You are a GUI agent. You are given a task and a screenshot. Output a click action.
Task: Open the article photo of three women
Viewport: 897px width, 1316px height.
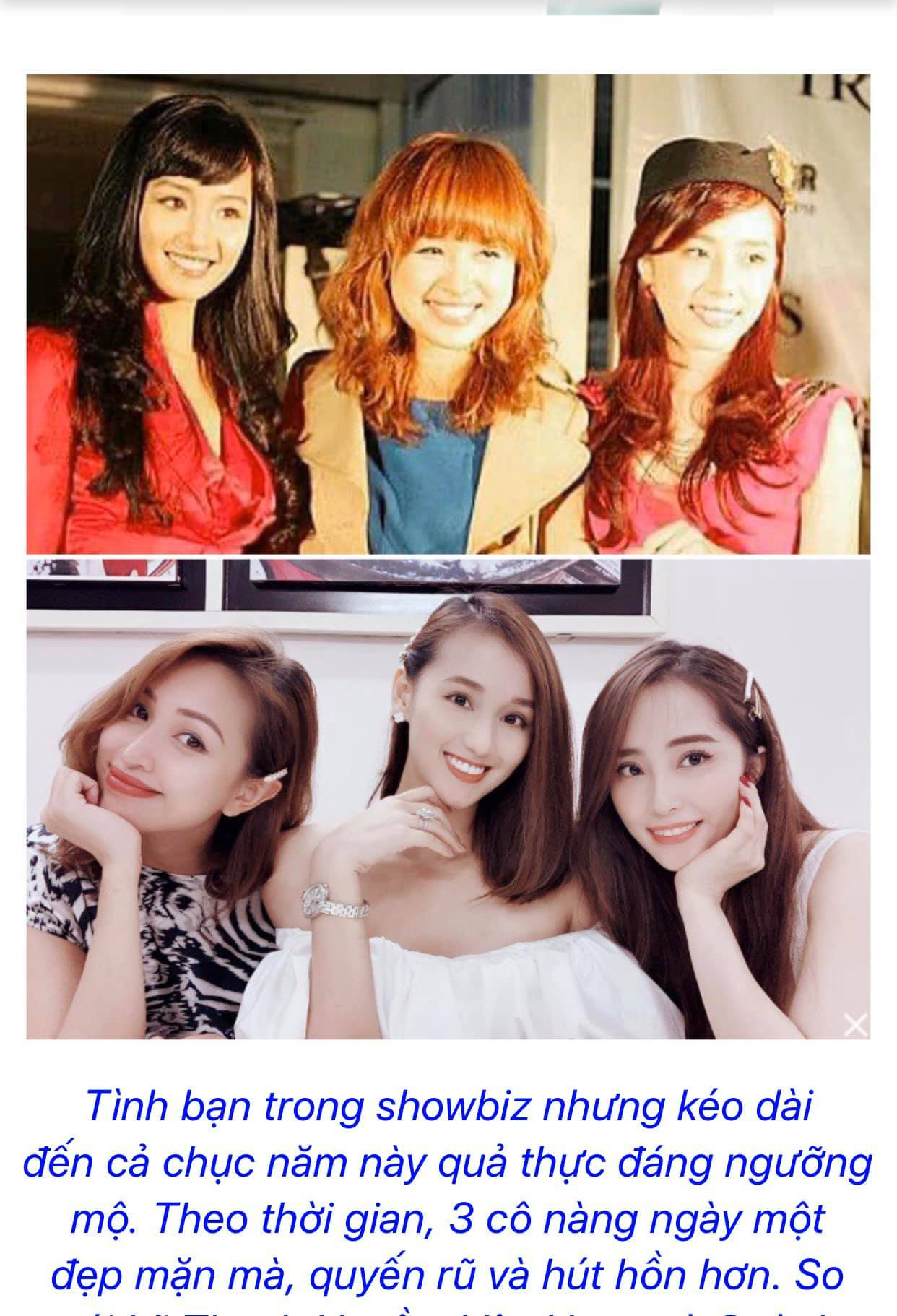pyautogui.click(x=448, y=556)
